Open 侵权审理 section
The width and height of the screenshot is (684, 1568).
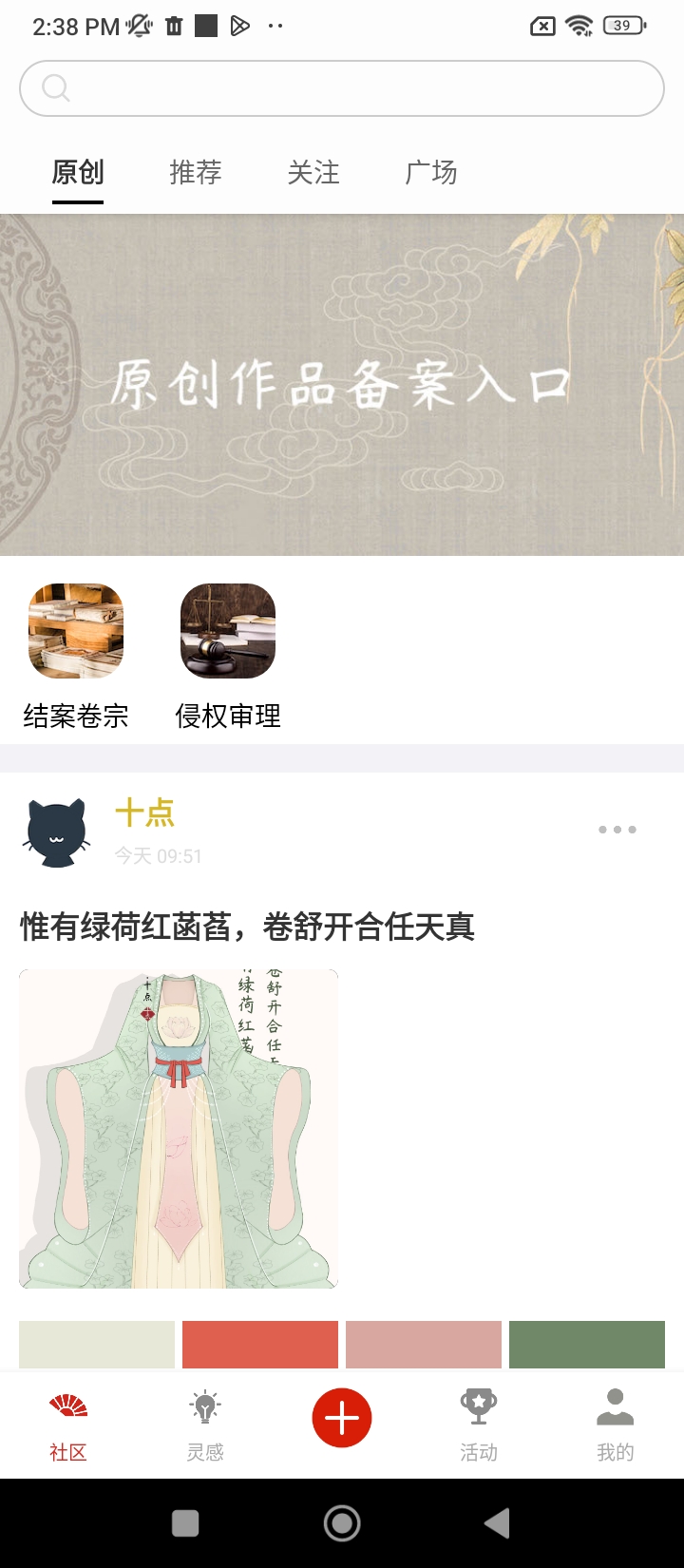tap(228, 656)
